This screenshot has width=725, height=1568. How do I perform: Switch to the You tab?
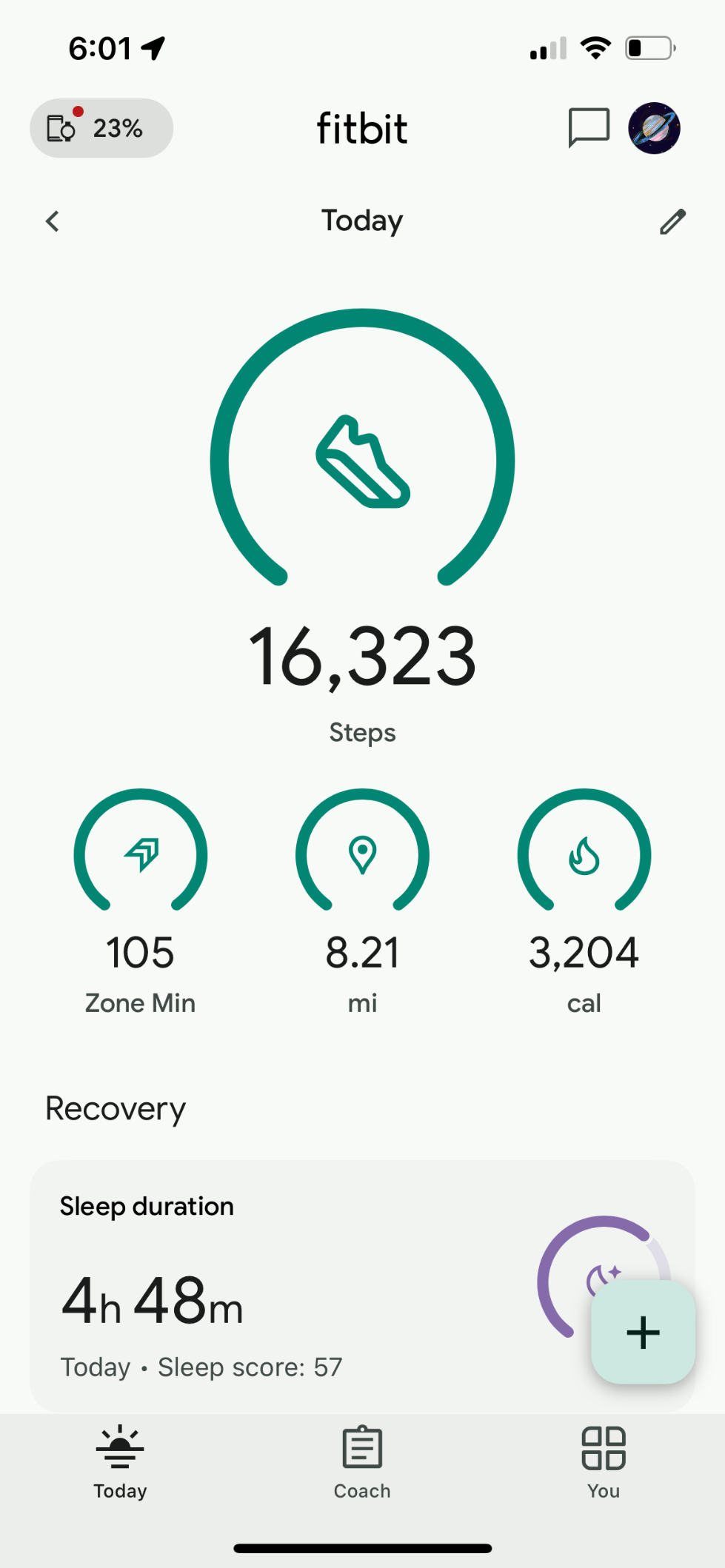[x=604, y=1463]
